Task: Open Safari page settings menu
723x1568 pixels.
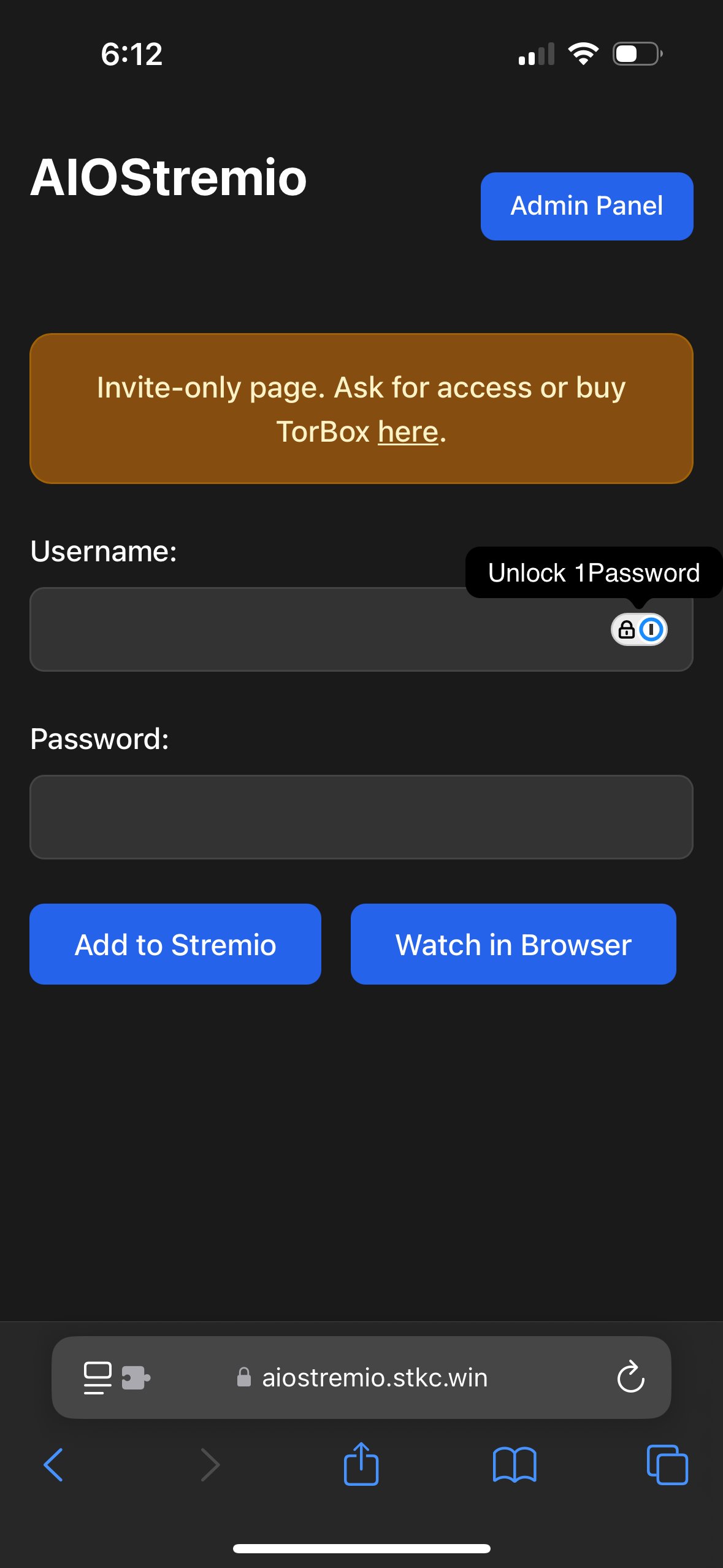Action: tap(98, 1378)
